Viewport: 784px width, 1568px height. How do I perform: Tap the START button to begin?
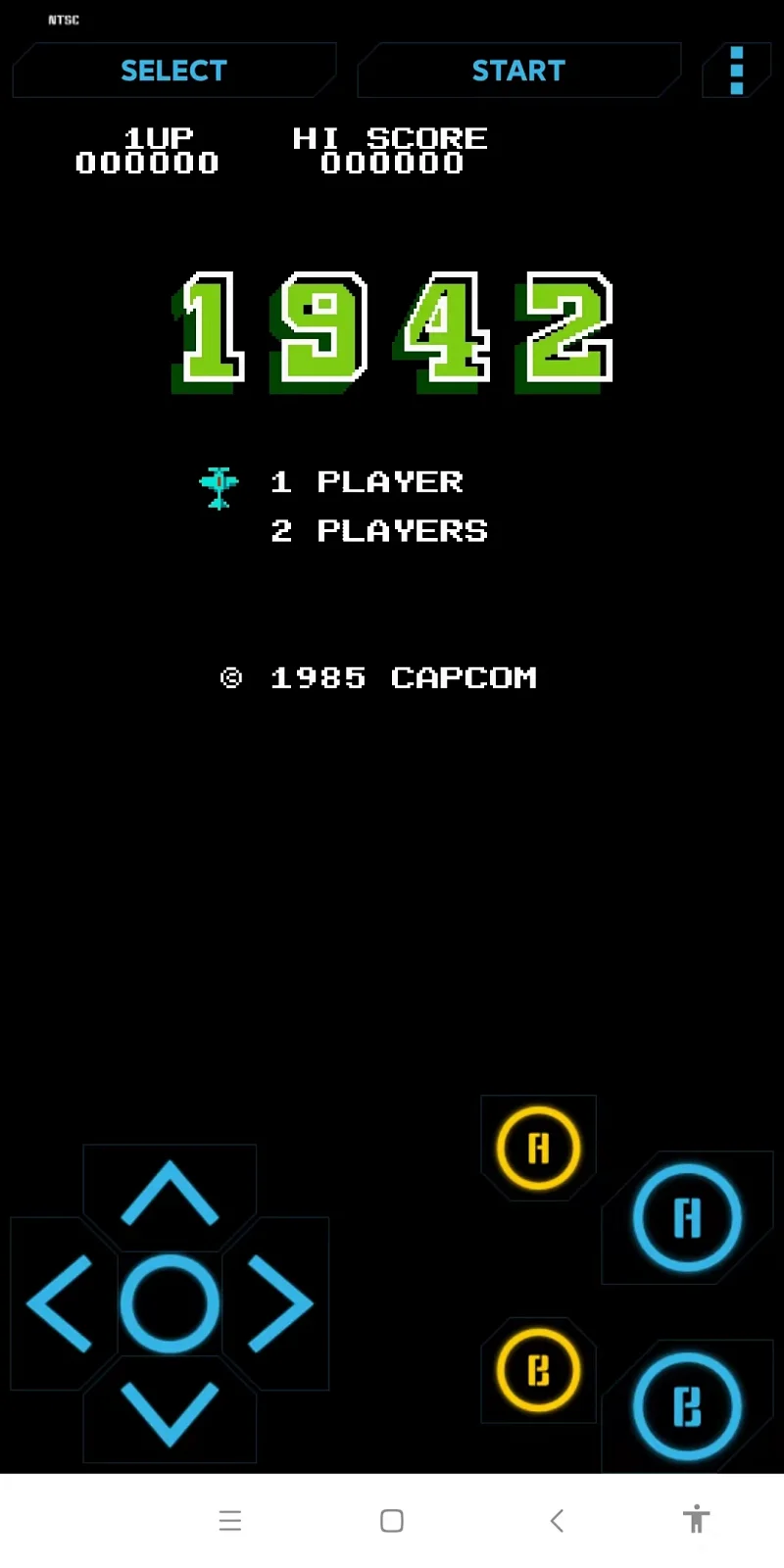click(x=518, y=71)
